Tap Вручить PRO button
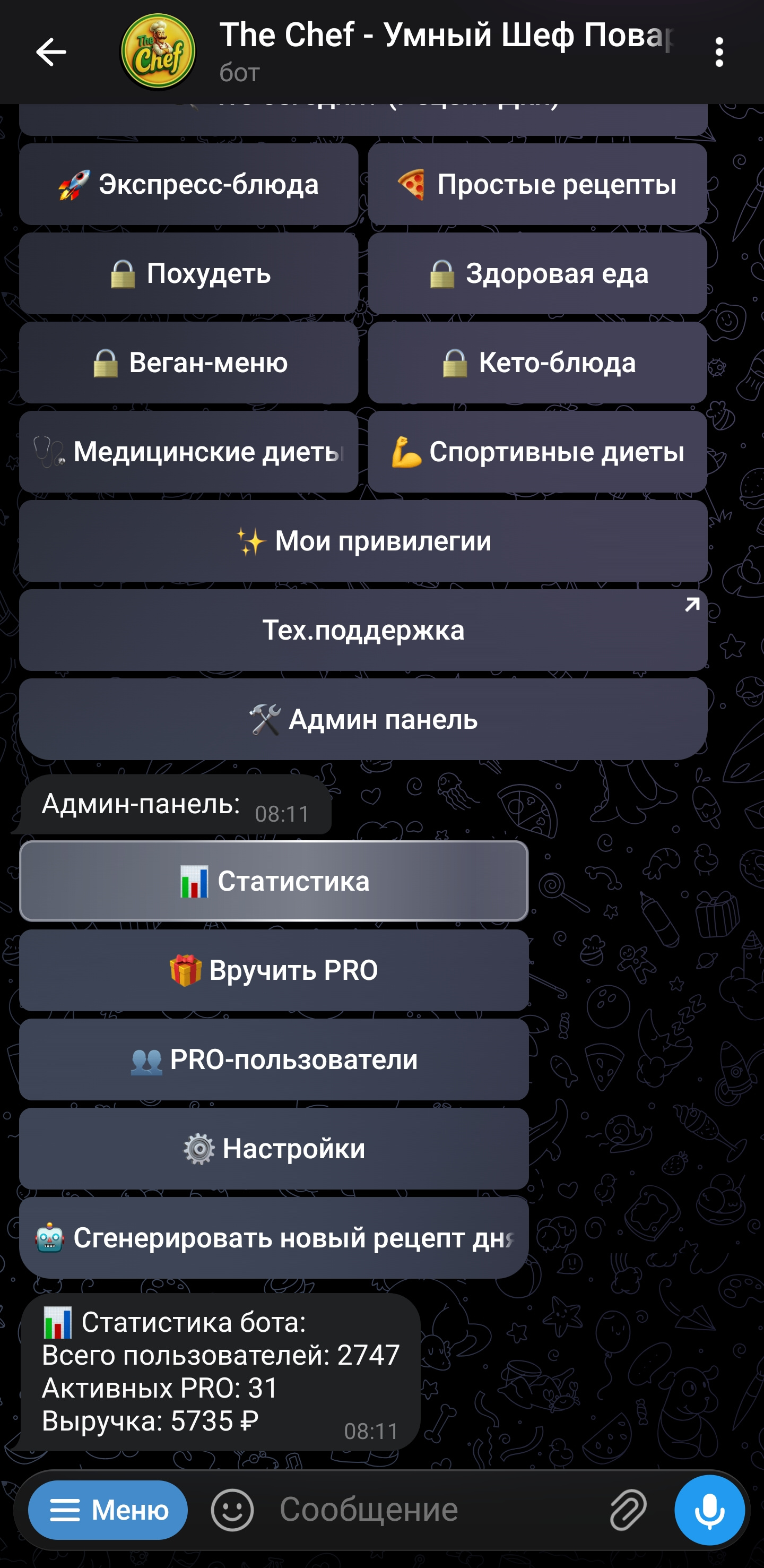 [274, 970]
